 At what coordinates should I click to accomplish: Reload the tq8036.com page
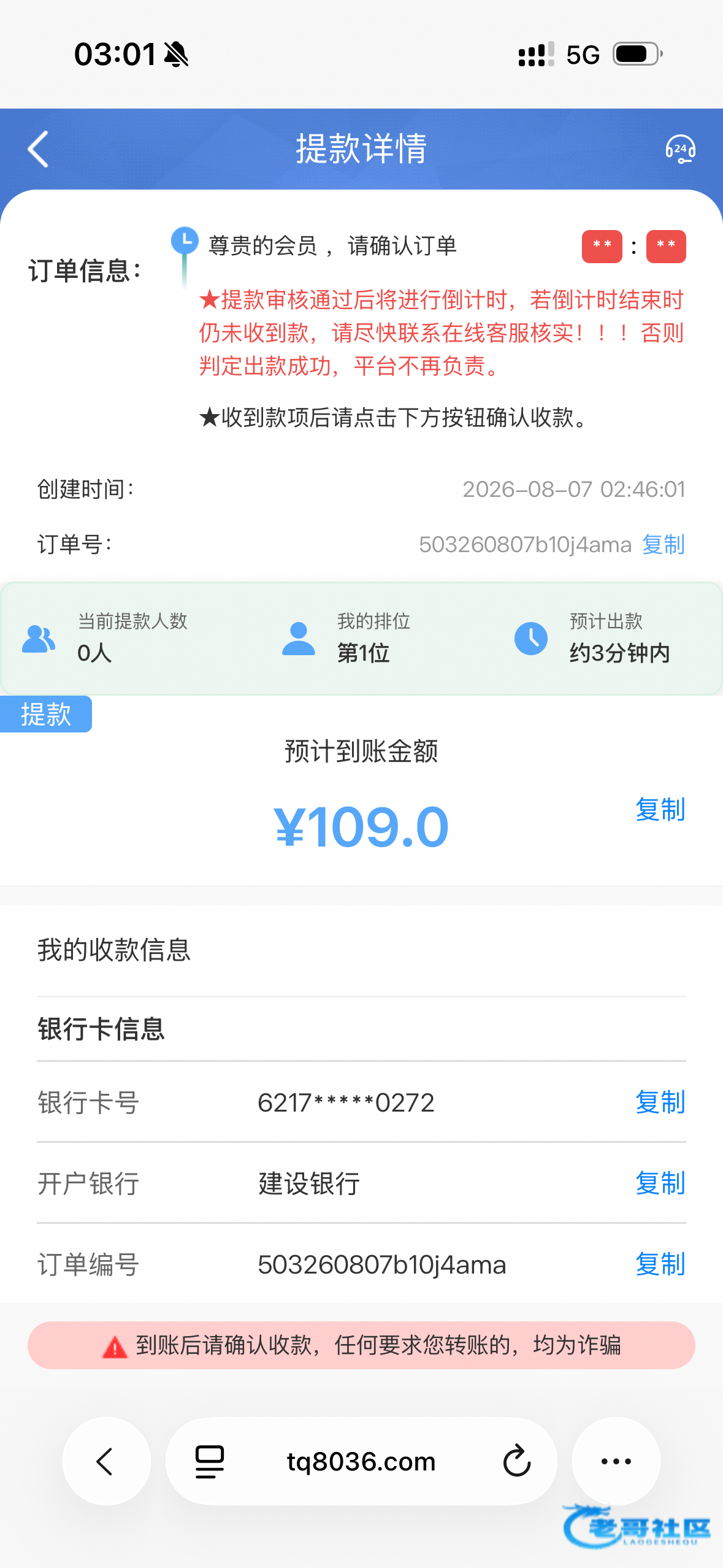[516, 1461]
